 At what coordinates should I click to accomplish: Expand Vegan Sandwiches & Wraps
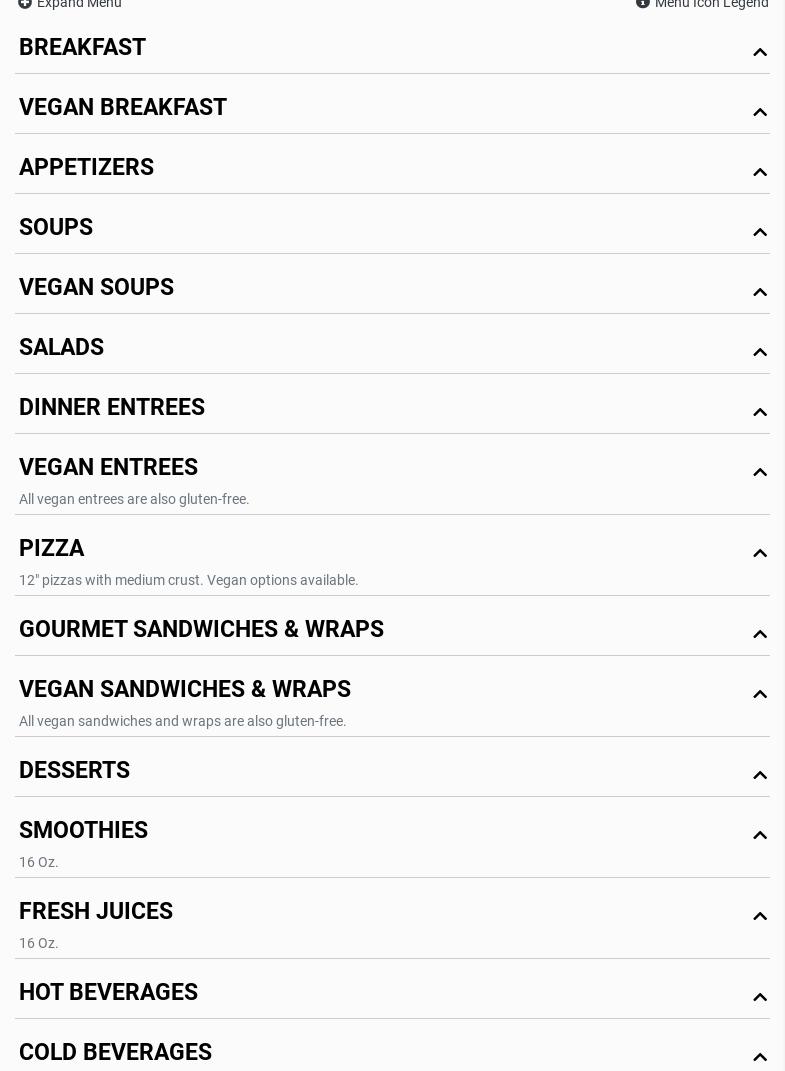185,690
